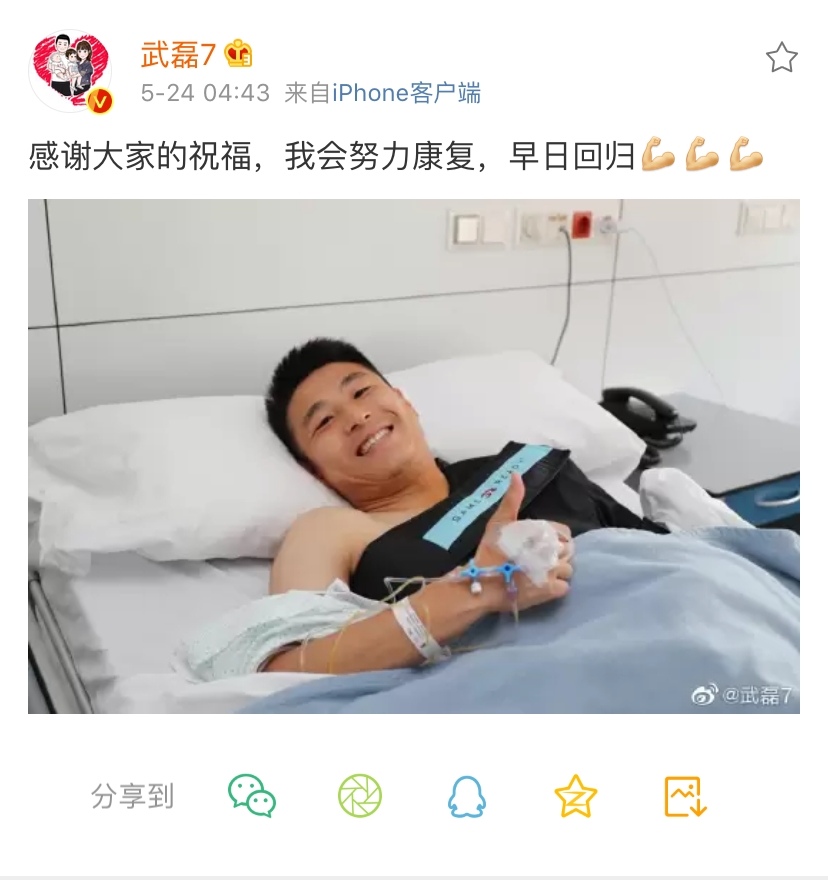Viewport: 828px width, 880px height.
Task: Save the post as an image
Action: click(x=685, y=797)
